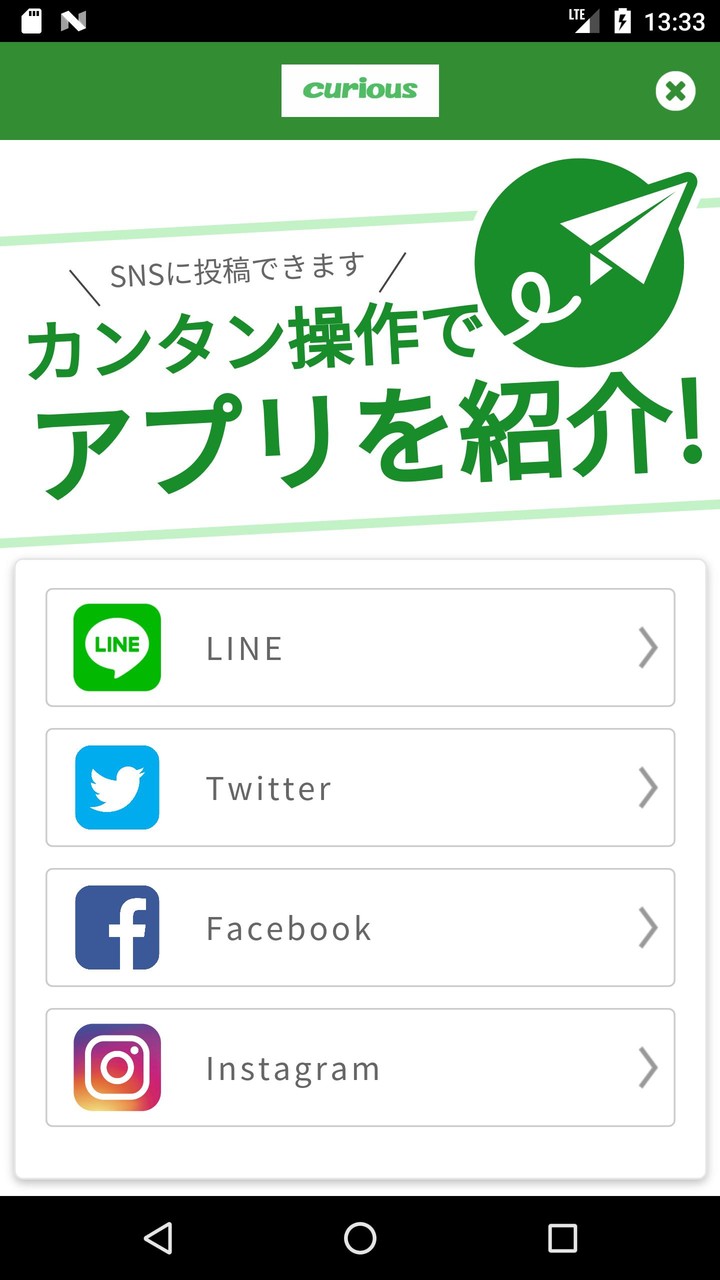Open Instagram sharing via its chevron
This screenshot has width=720, height=1280.
(648, 1067)
